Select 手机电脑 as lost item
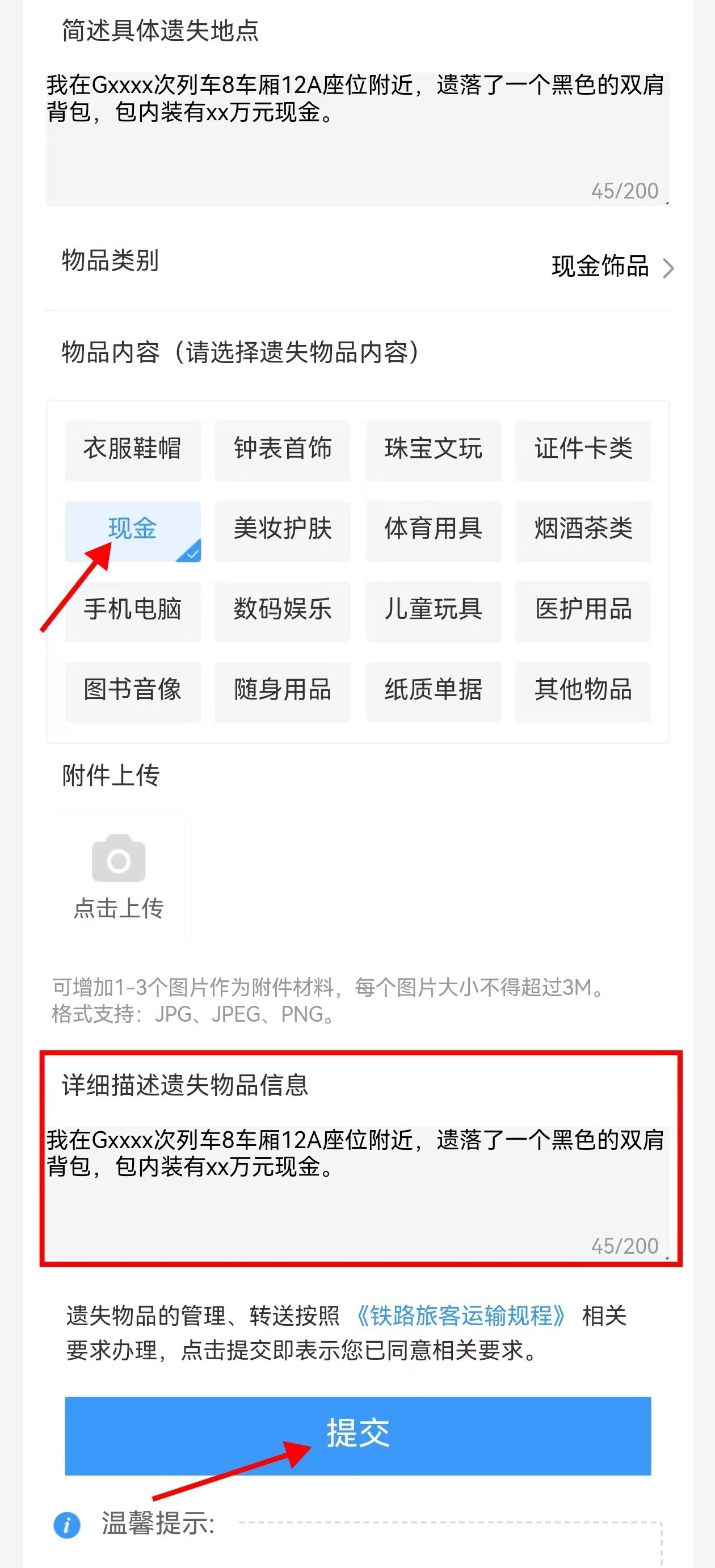 (133, 610)
